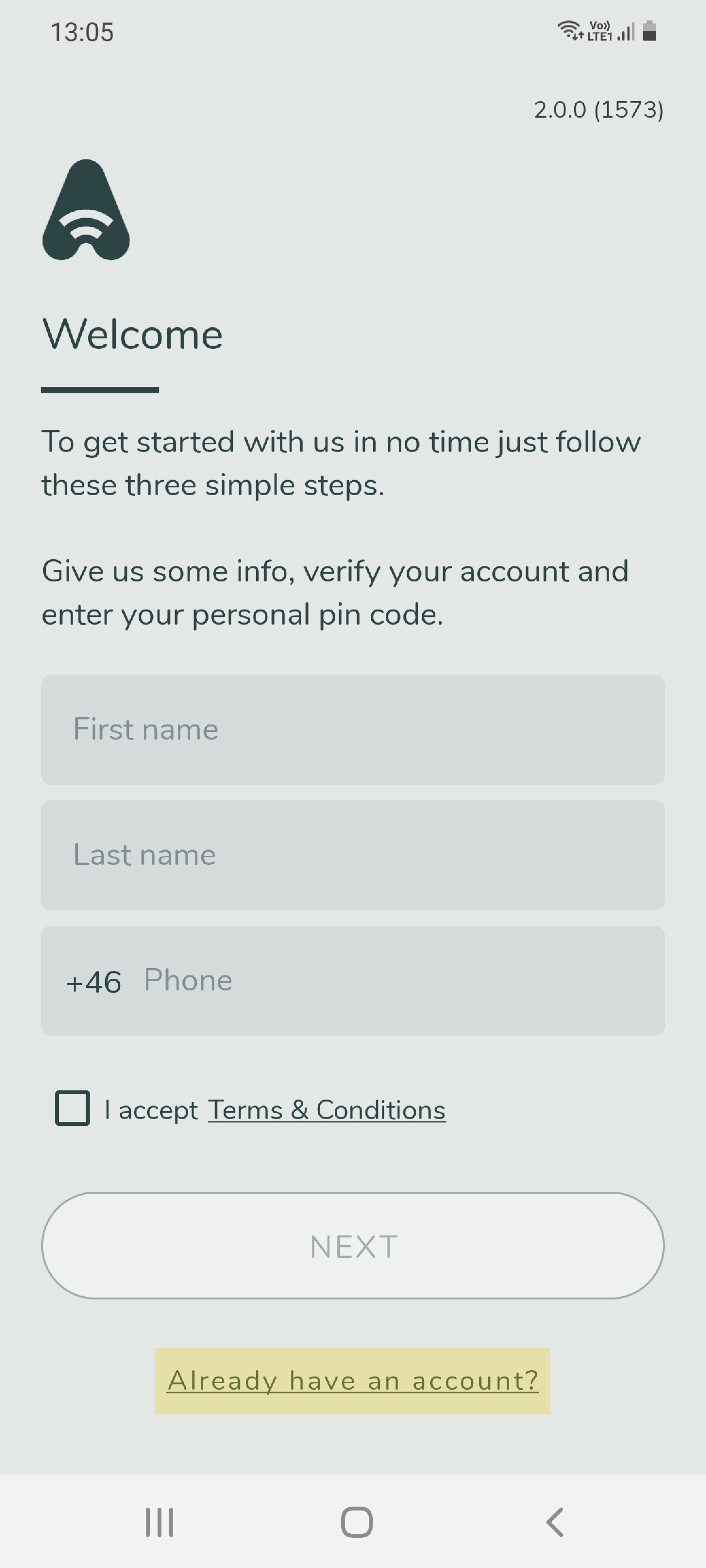
Task: Change the +46 country code
Action: (x=94, y=981)
